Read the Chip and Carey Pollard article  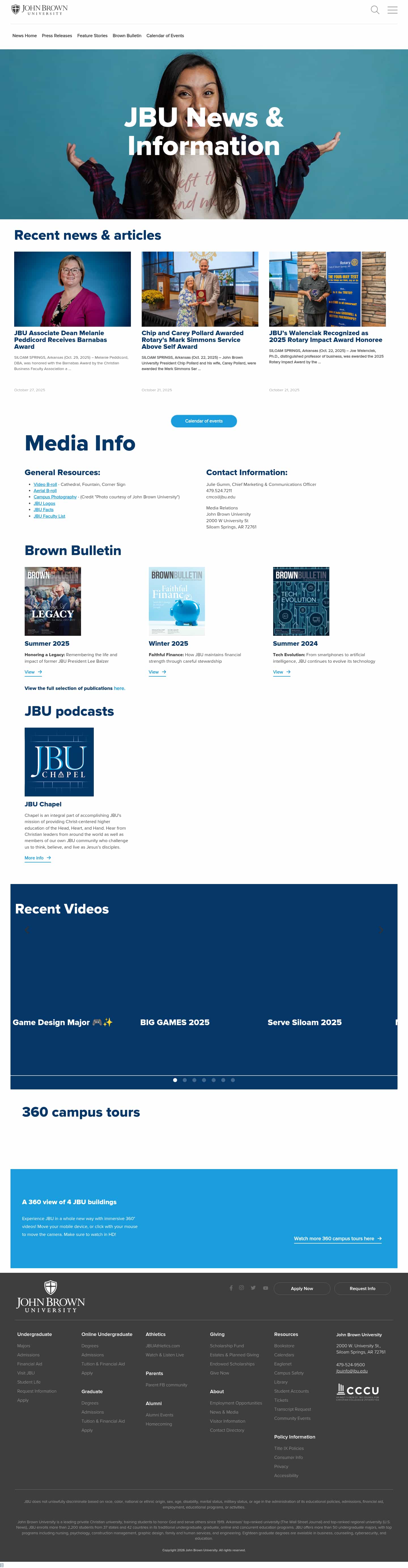click(192, 340)
